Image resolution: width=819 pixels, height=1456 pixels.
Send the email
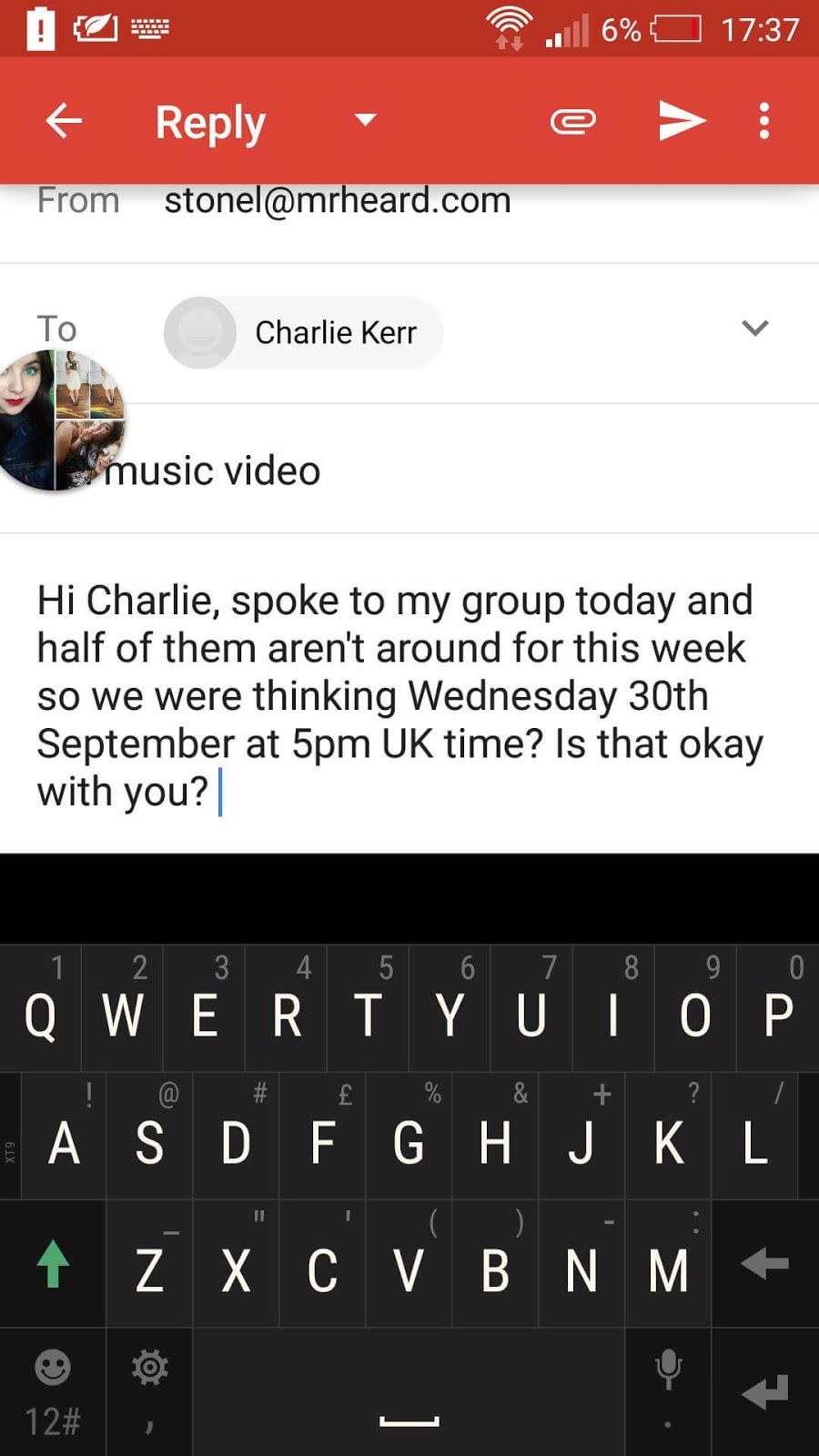pyautogui.click(x=682, y=121)
